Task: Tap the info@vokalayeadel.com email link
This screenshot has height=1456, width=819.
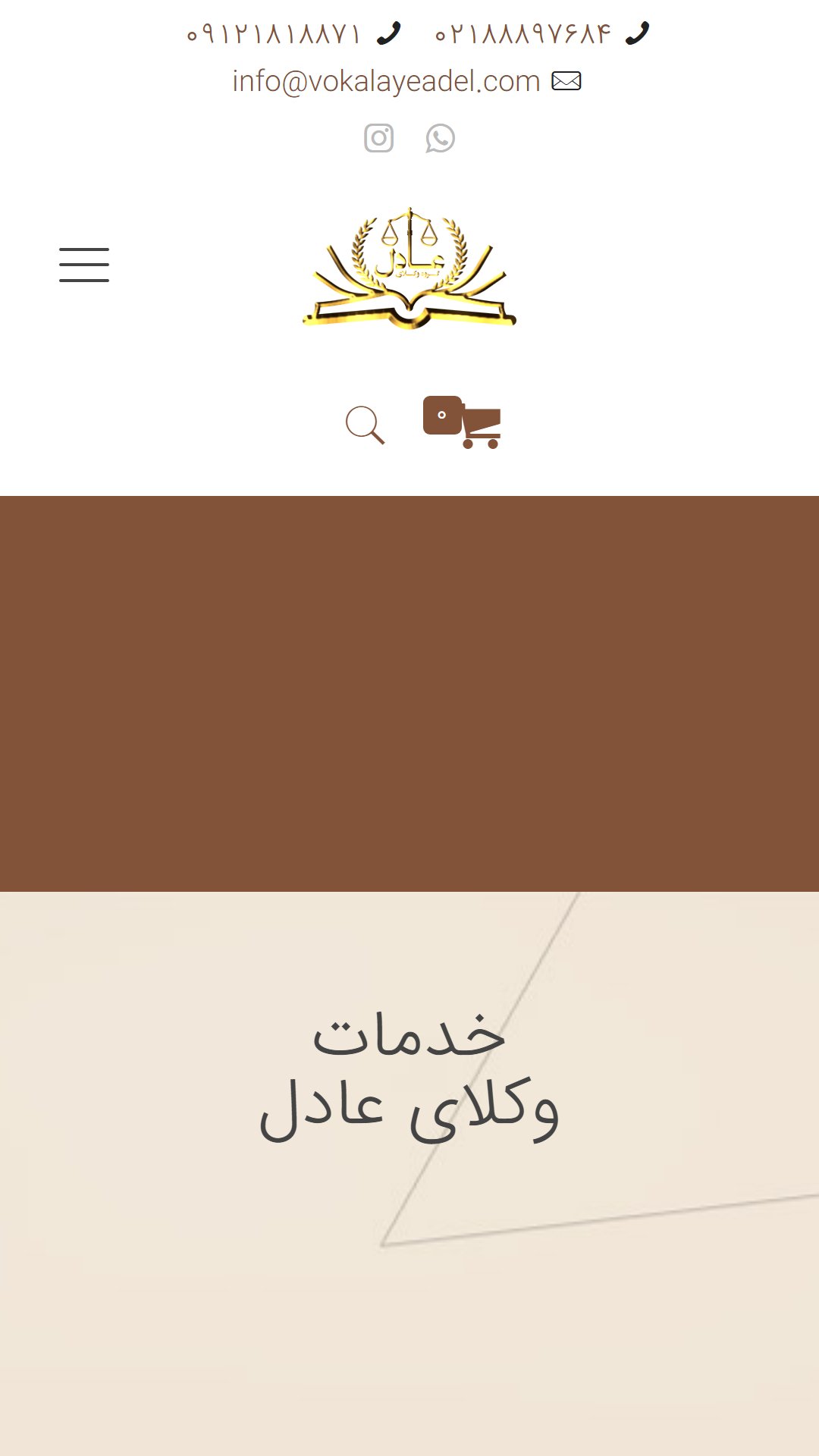Action: (x=406, y=81)
